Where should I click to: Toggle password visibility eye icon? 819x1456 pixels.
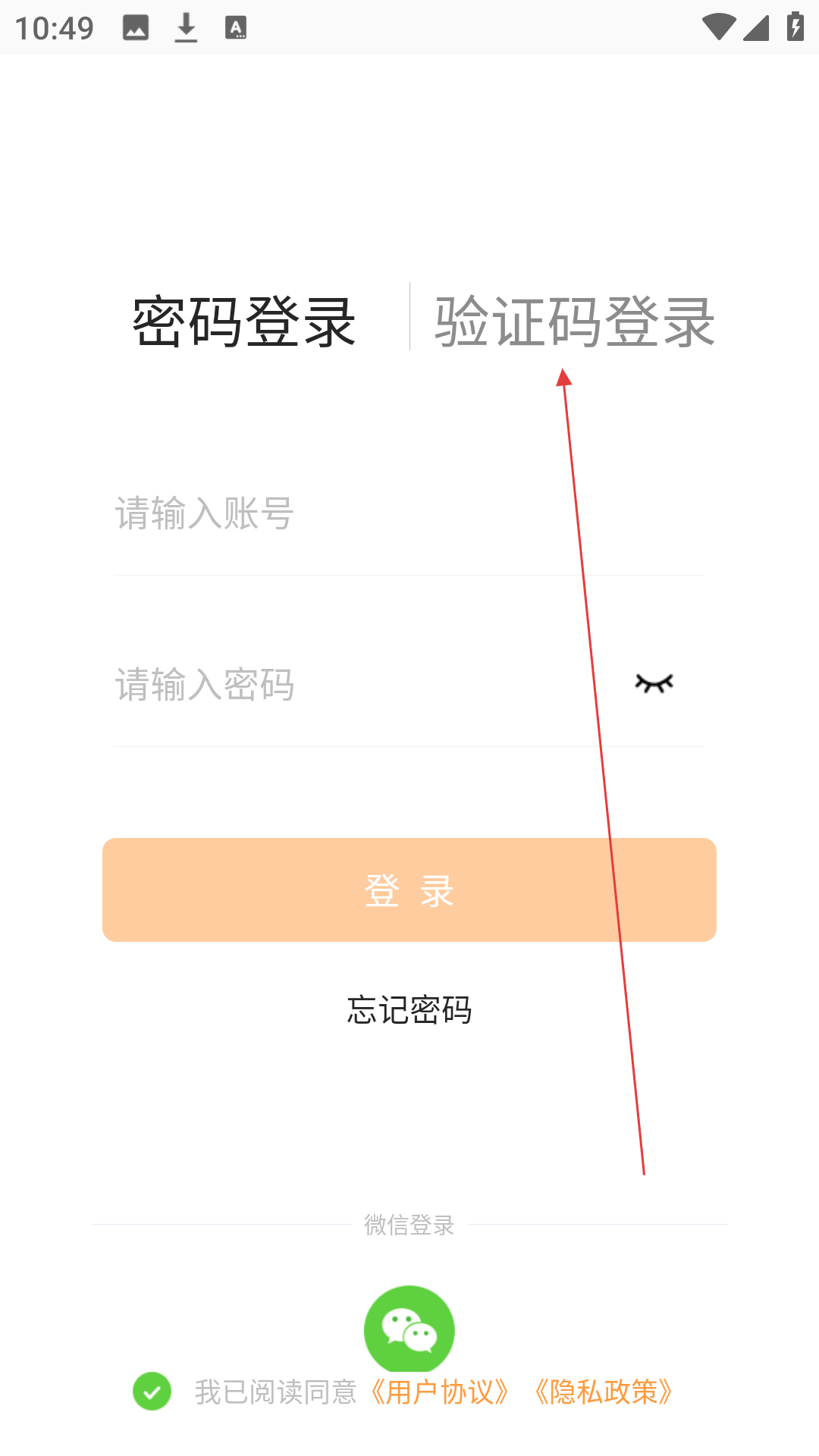654,683
